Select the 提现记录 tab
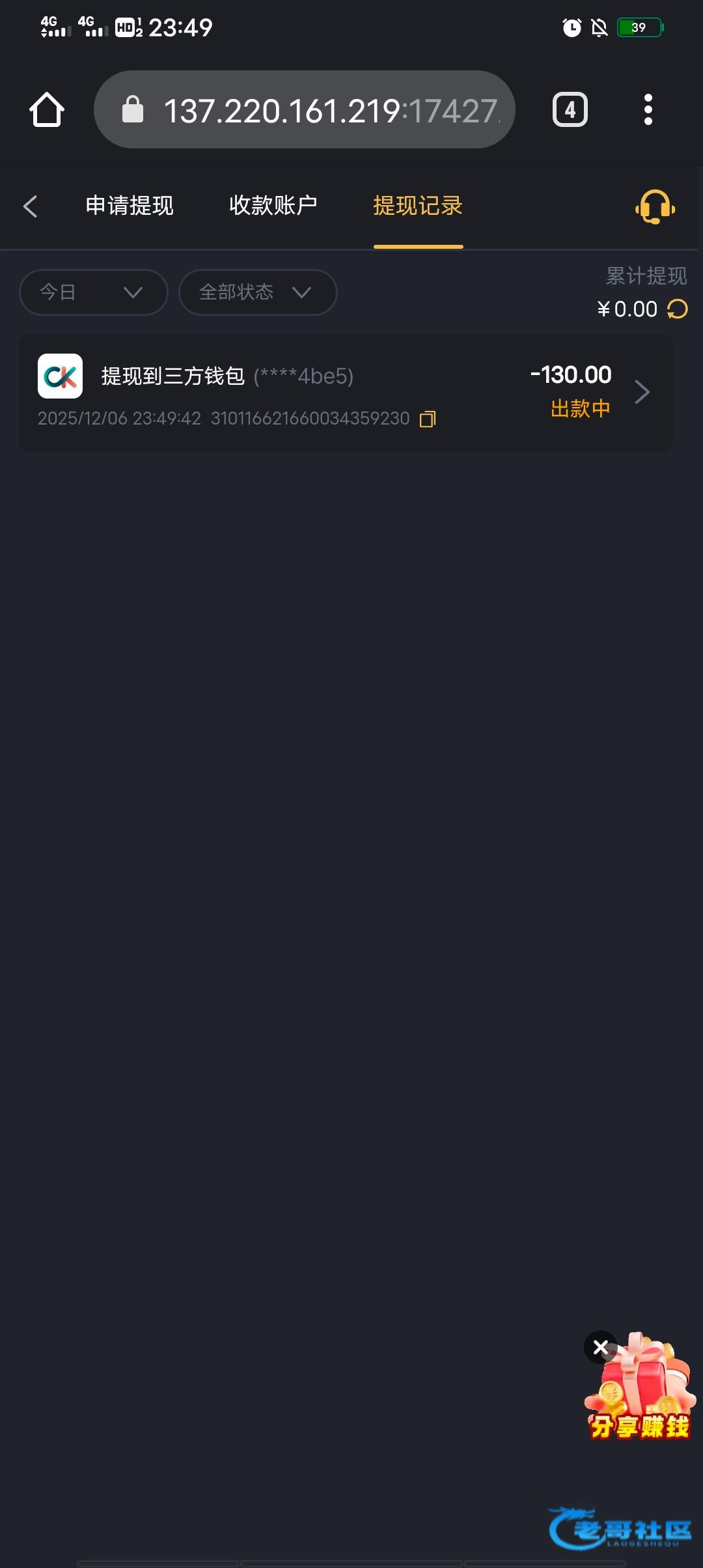703x1568 pixels. coord(418,206)
